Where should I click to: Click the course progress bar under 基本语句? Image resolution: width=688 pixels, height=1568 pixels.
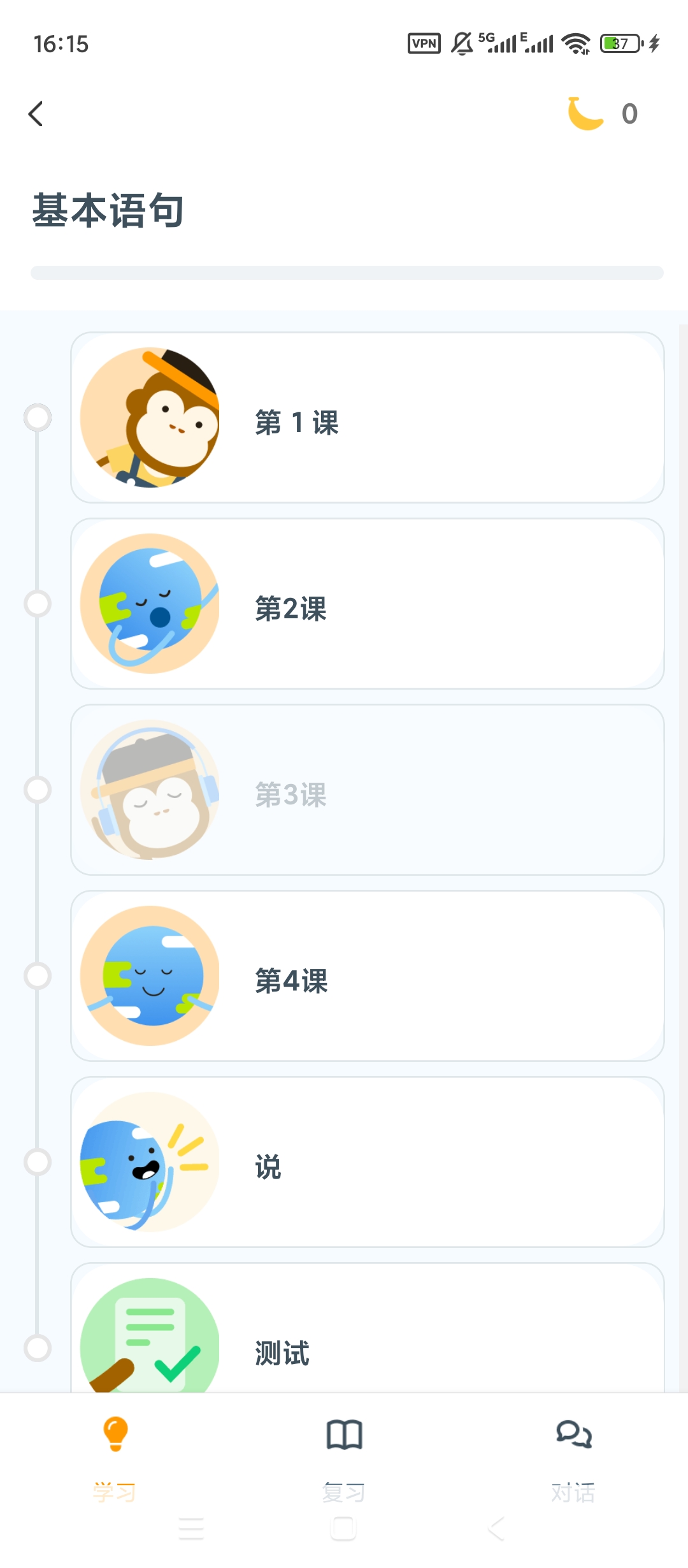pyautogui.click(x=344, y=270)
